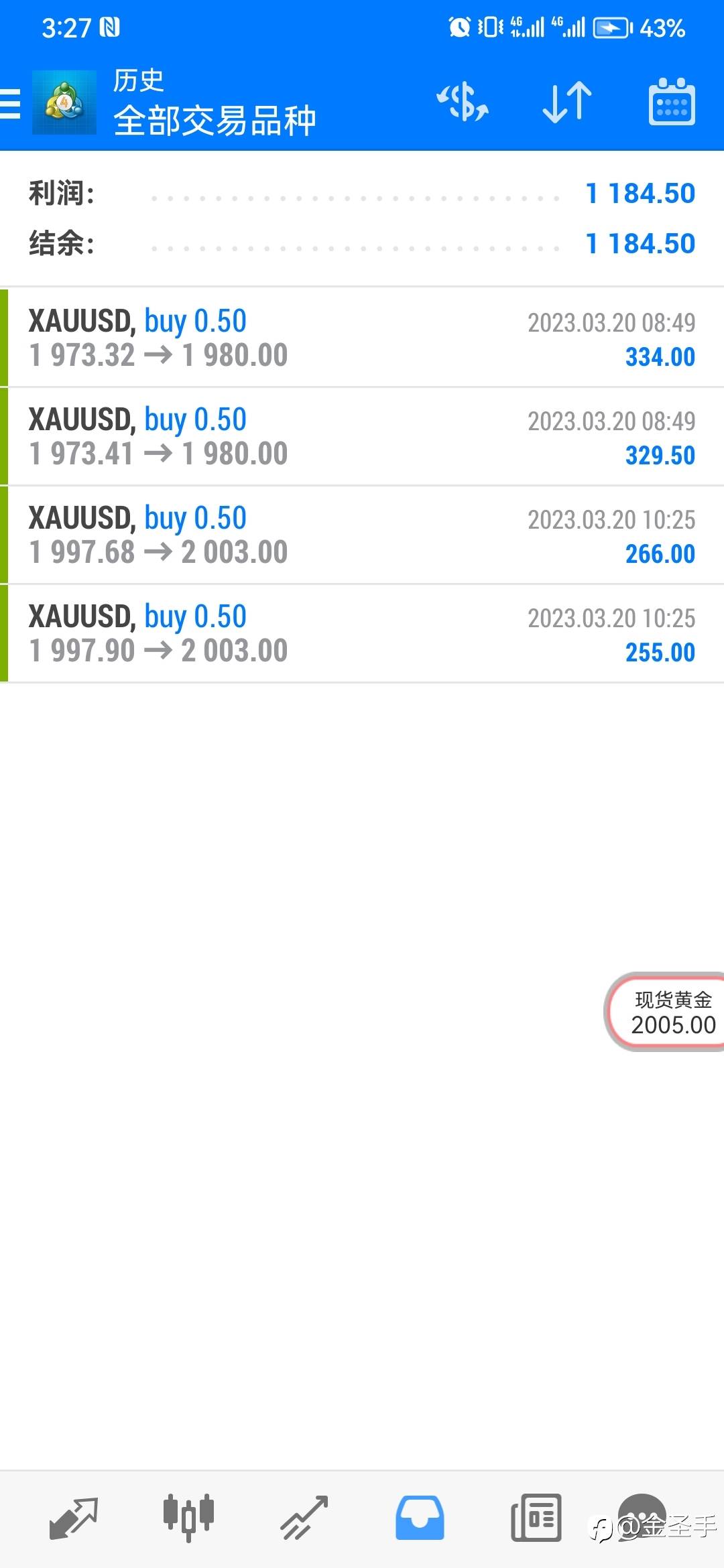The height and width of the screenshot is (1568, 724).
Task: Open the calendar date range picker
Action: [672, 102]
